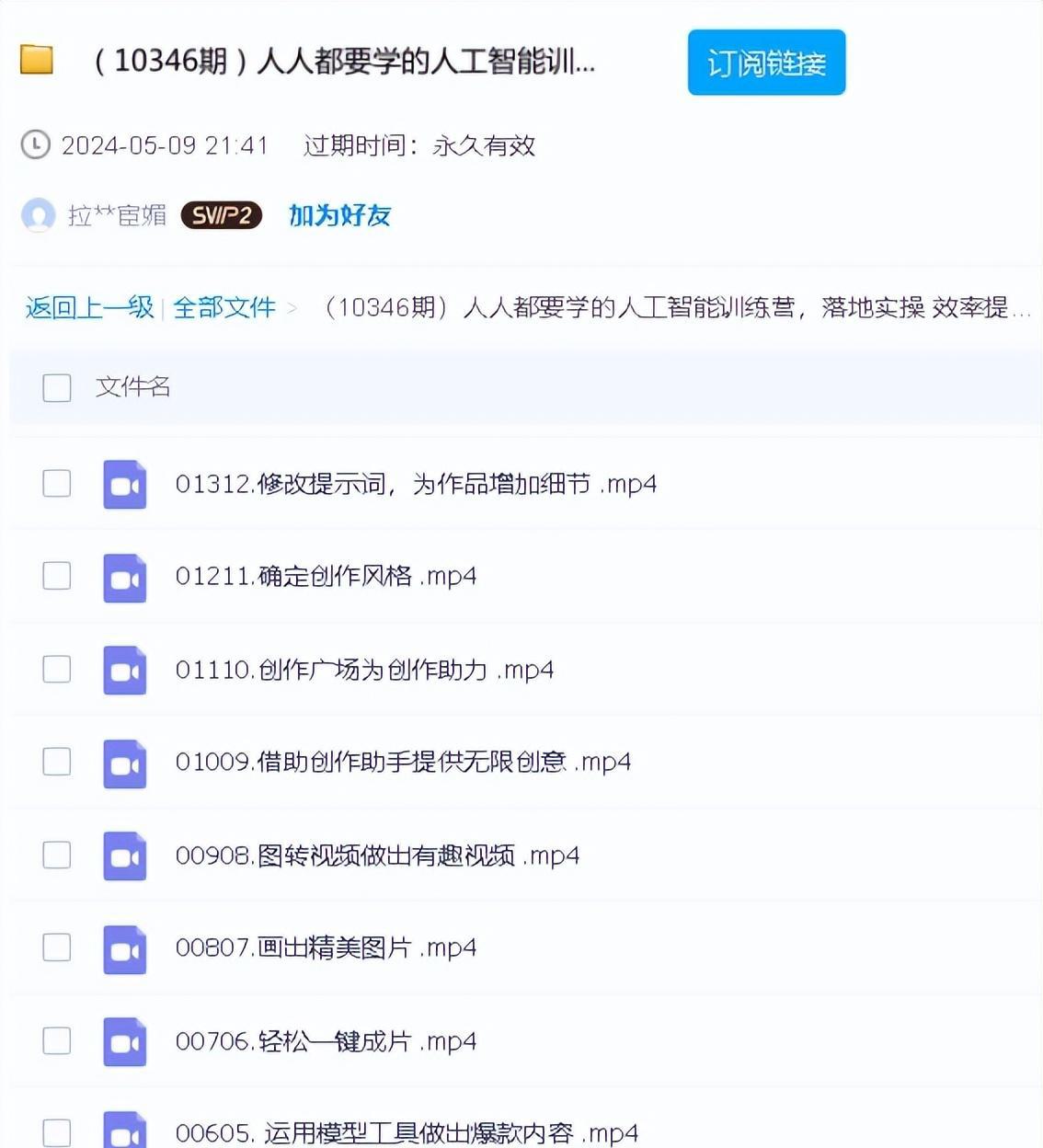This screenshot has width=1043, height=1148.
Task: Open 01312.修改提示词 video file
Action: [416, 484]
